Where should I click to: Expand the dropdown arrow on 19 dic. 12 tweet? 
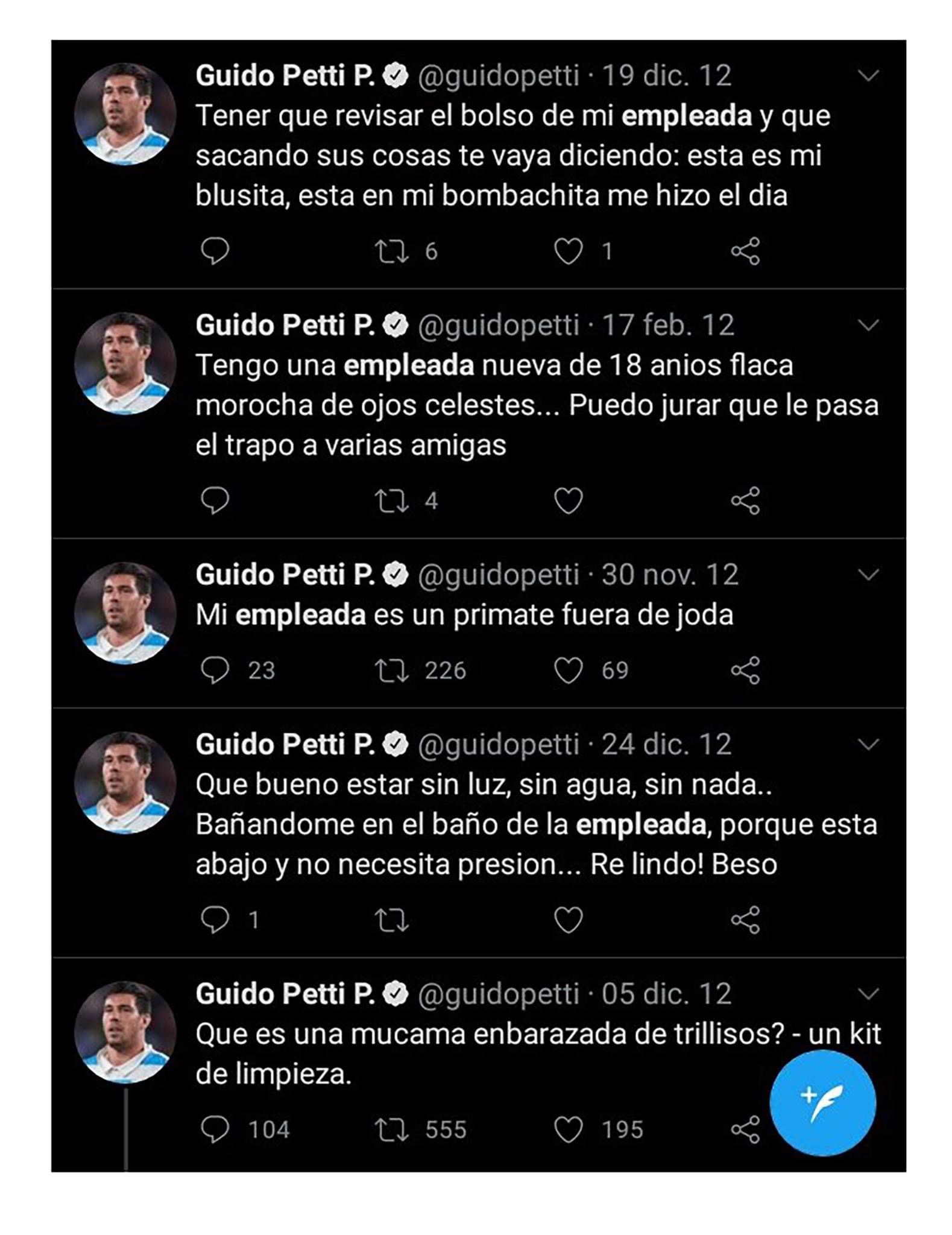point(868,76)
